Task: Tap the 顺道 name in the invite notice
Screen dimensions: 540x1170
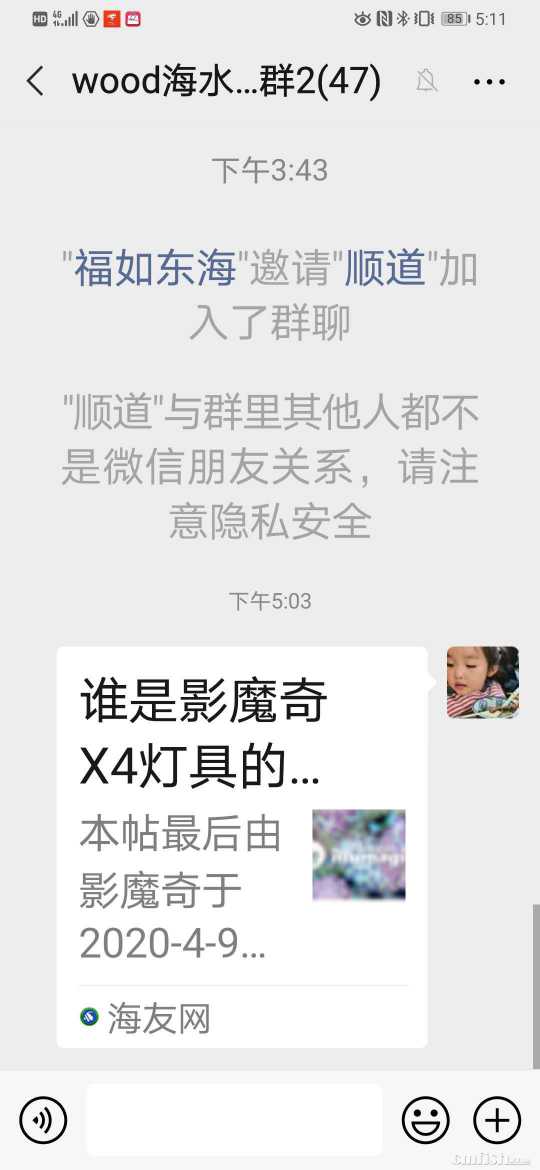Action: pos(384,269)
